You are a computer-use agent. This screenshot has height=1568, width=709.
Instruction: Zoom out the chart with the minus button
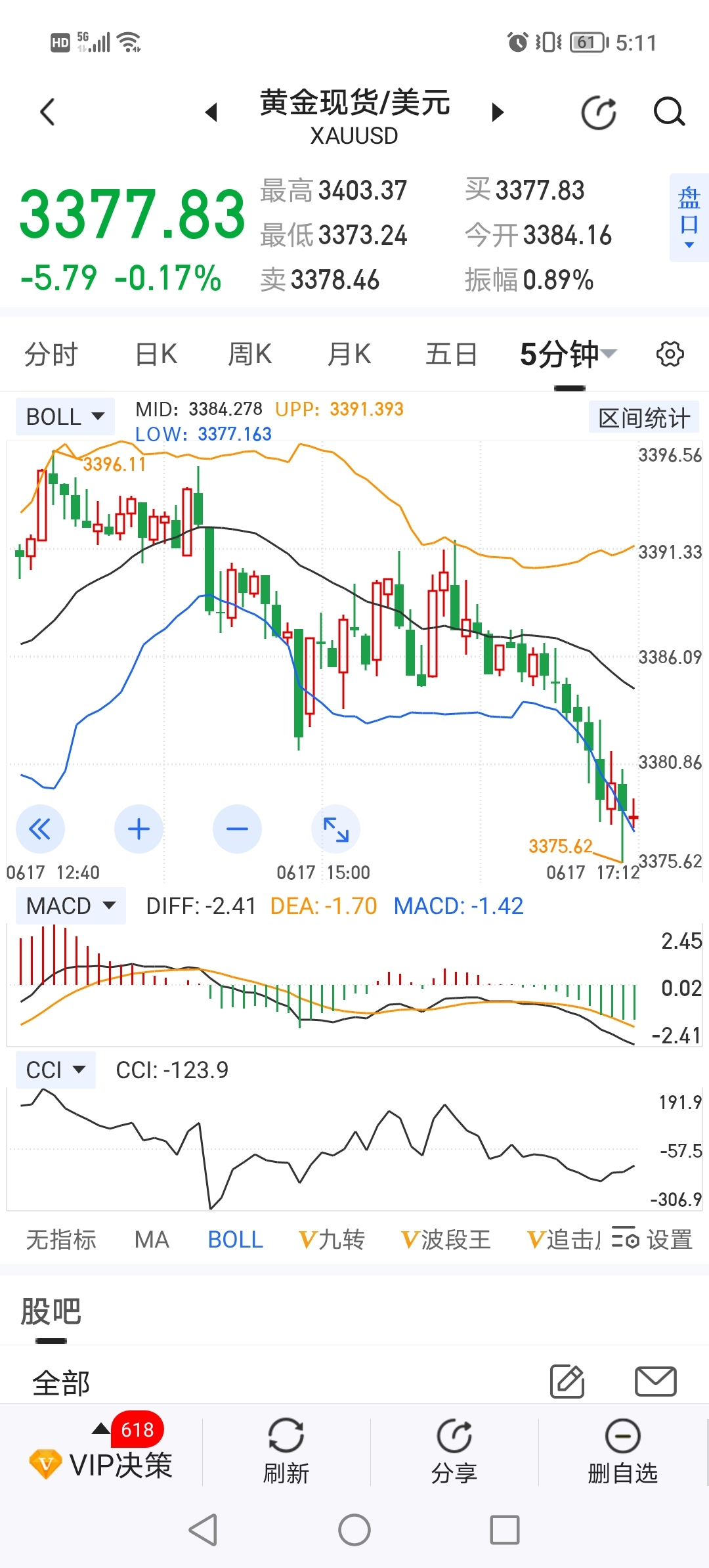(237, 829)
